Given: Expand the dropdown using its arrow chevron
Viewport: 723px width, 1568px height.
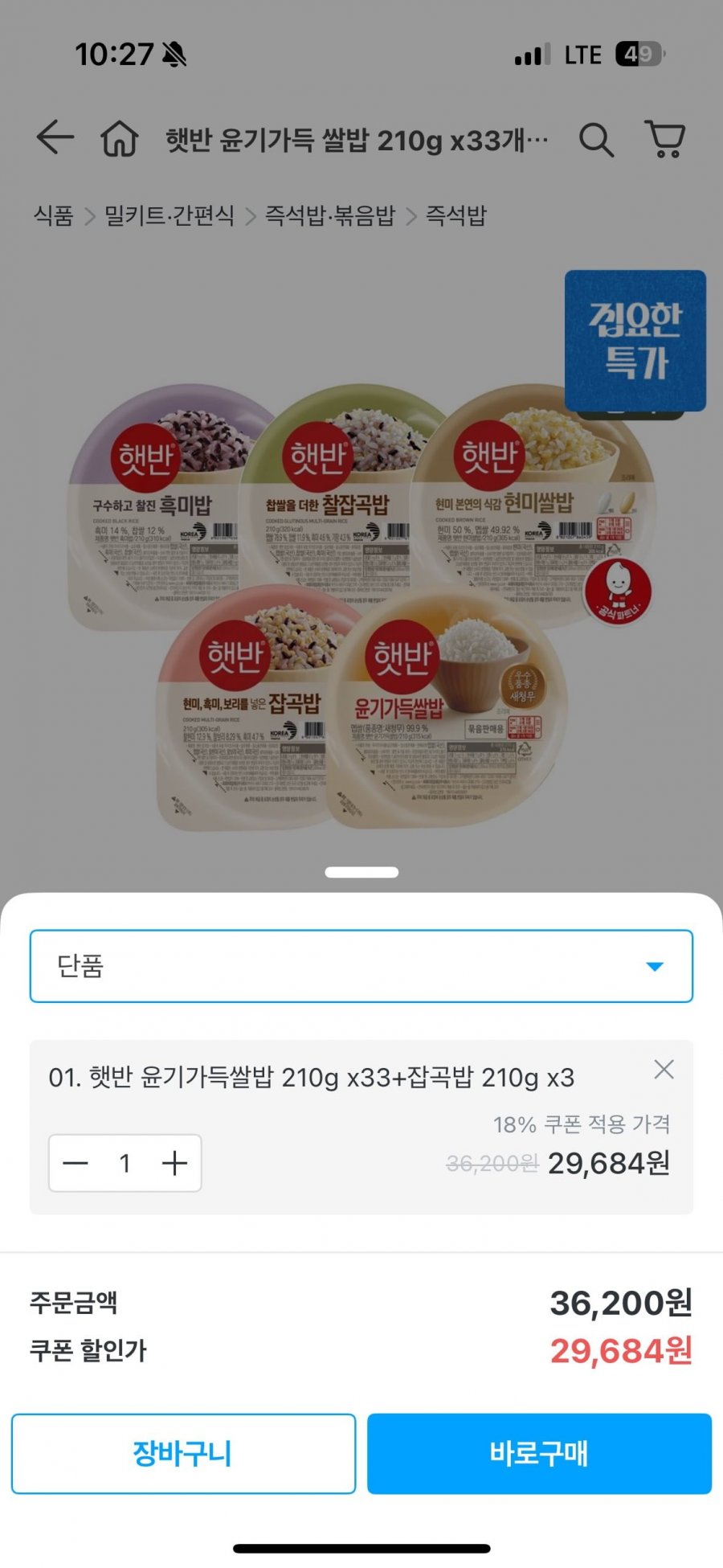Looking at the screenshot, I should [x=656, y=966].
